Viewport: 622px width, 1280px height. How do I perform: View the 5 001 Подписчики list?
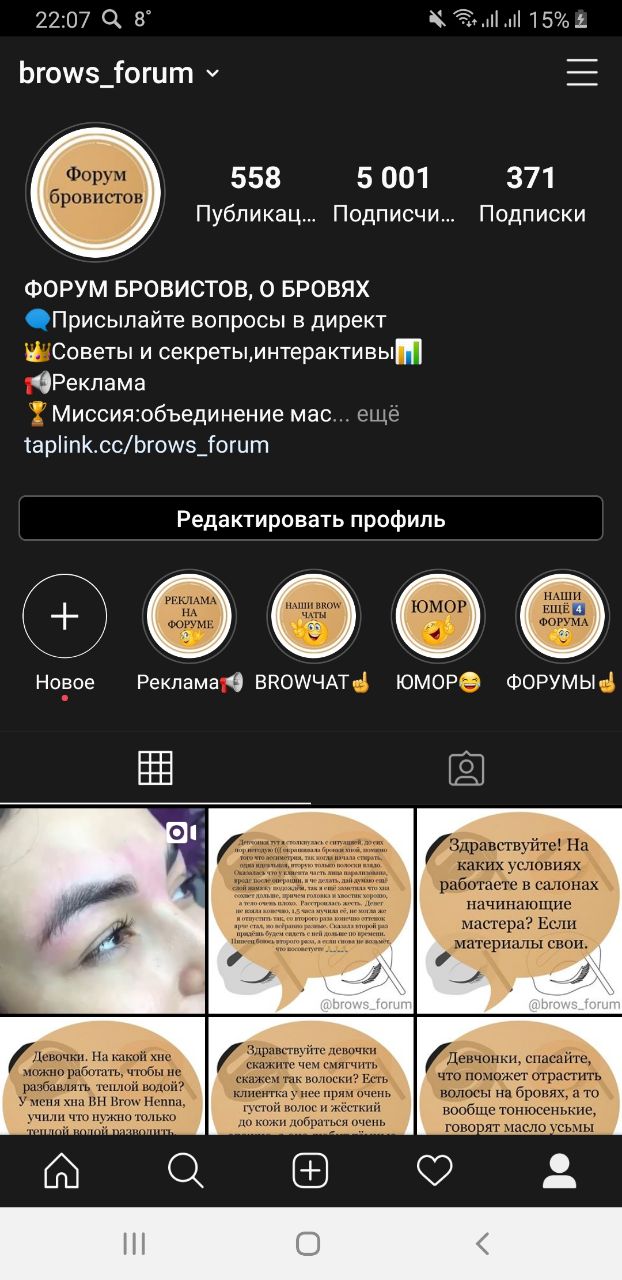pos(393,194)
